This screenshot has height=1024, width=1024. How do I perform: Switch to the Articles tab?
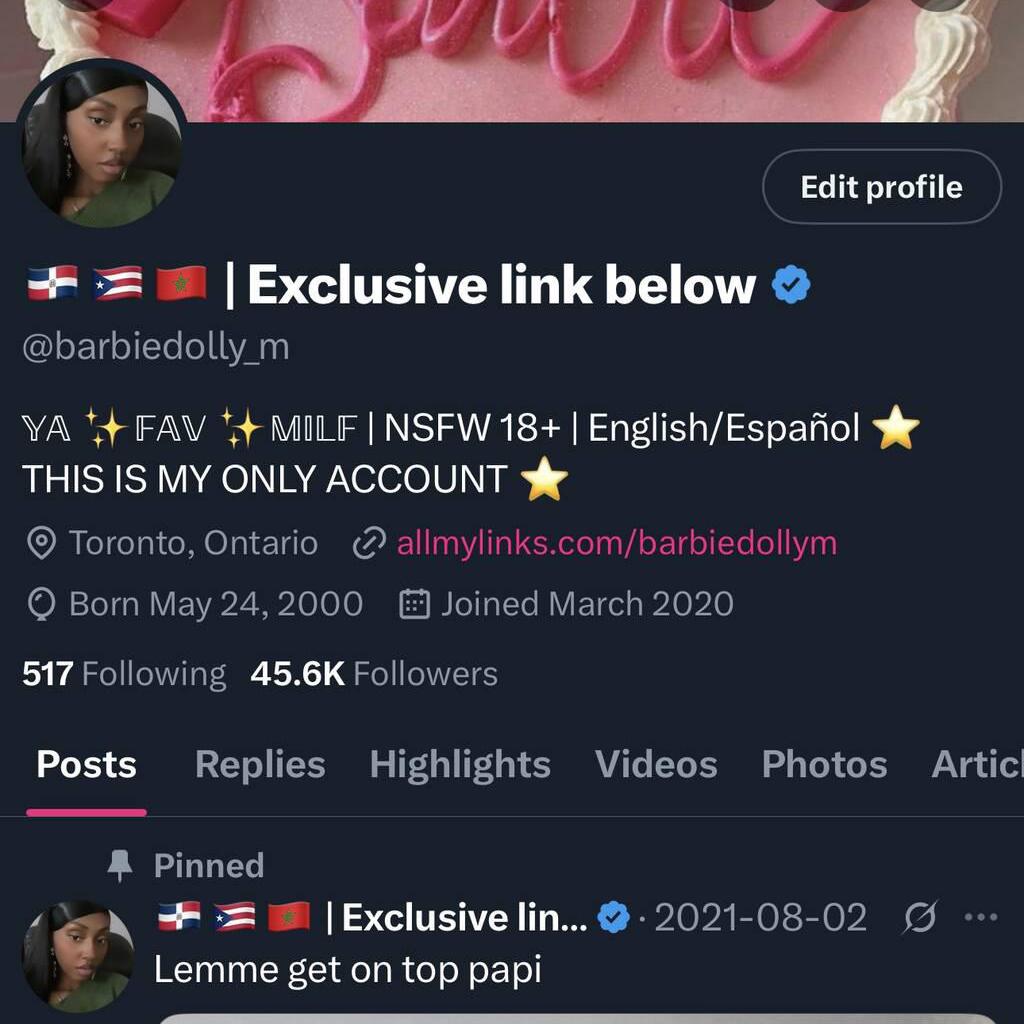coord(980,765)
